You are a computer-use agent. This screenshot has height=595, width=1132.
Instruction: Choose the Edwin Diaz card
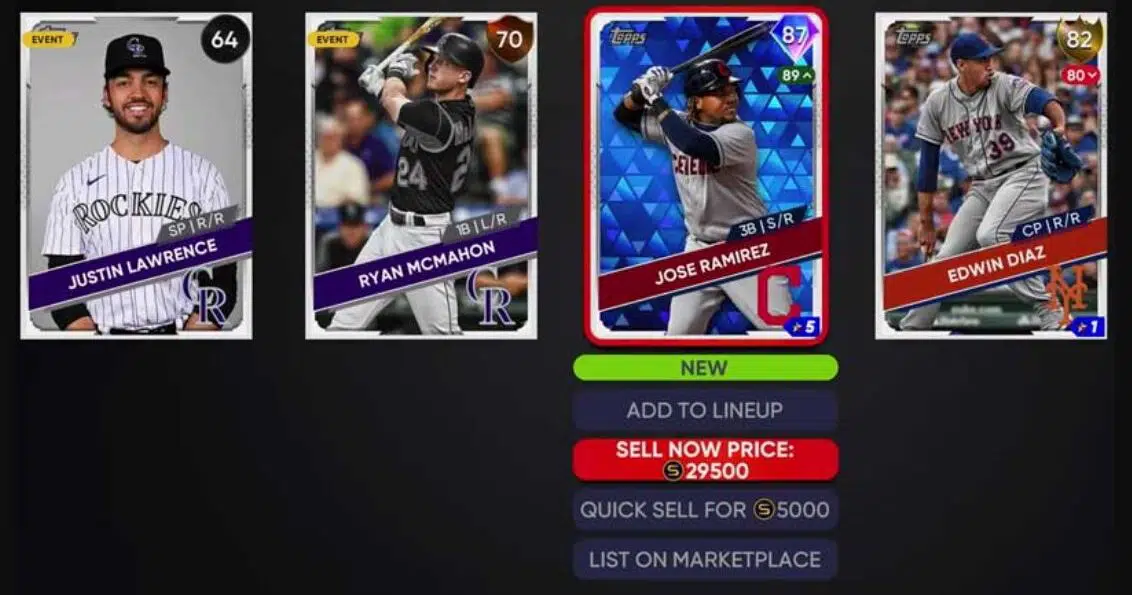pyautogui.click(x=990, y=176)
